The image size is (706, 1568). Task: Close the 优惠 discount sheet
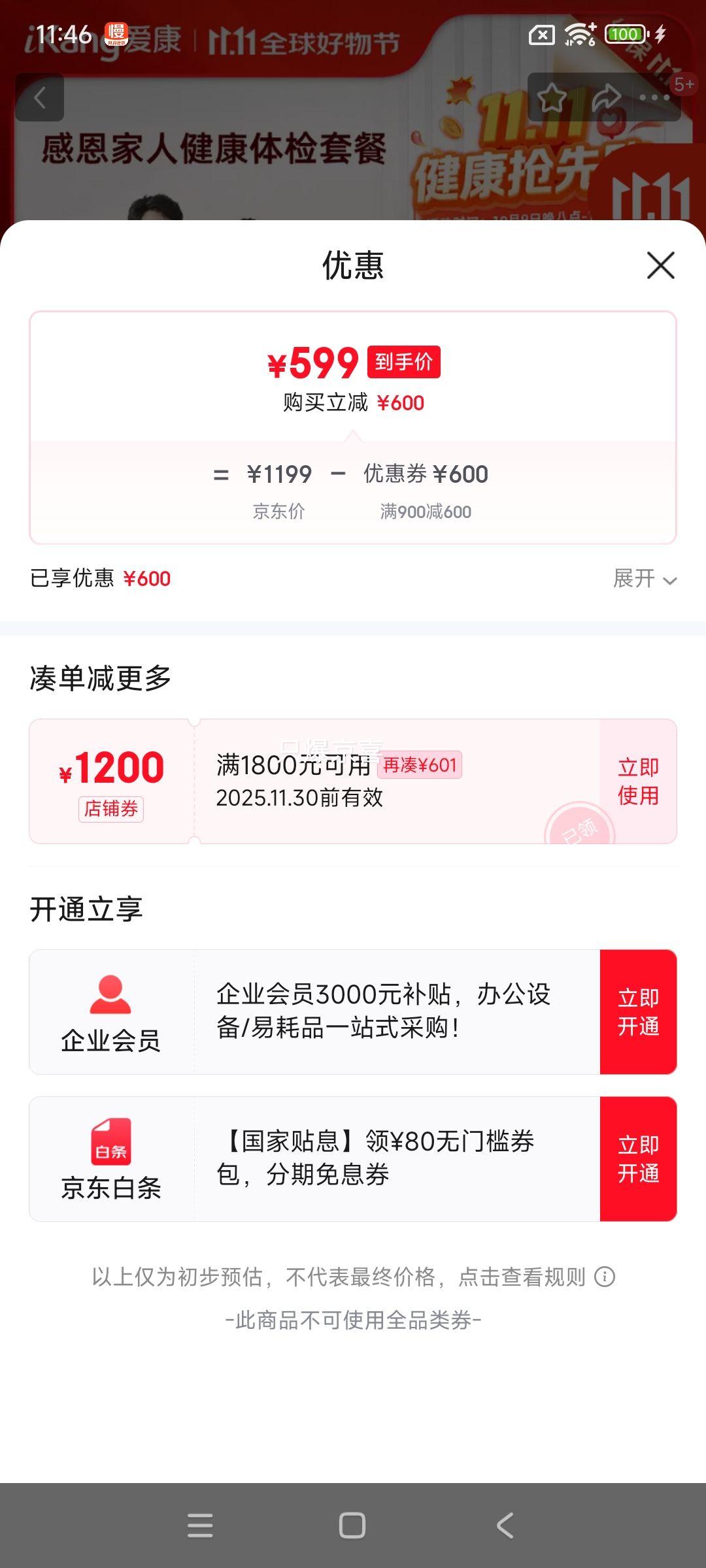coord(660,265)
